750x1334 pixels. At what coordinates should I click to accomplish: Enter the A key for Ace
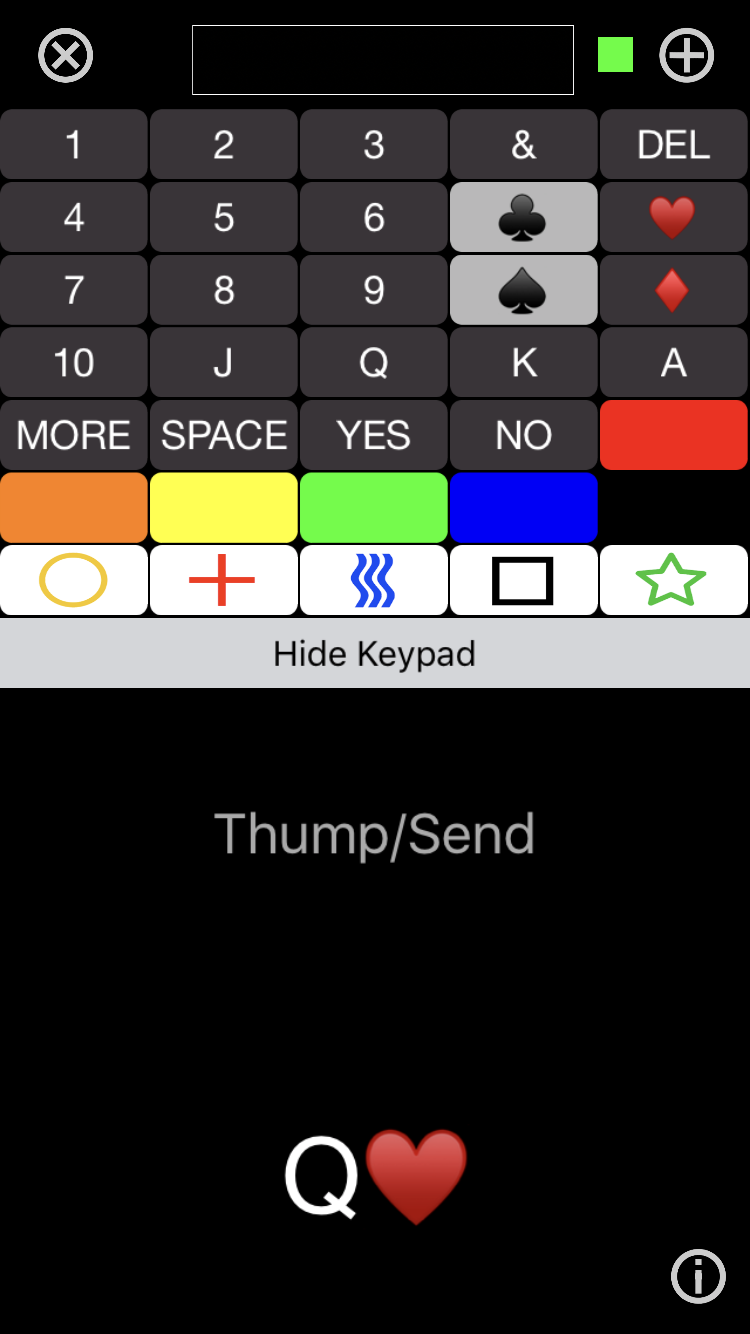pyautogui.click(x=674, y=362)
